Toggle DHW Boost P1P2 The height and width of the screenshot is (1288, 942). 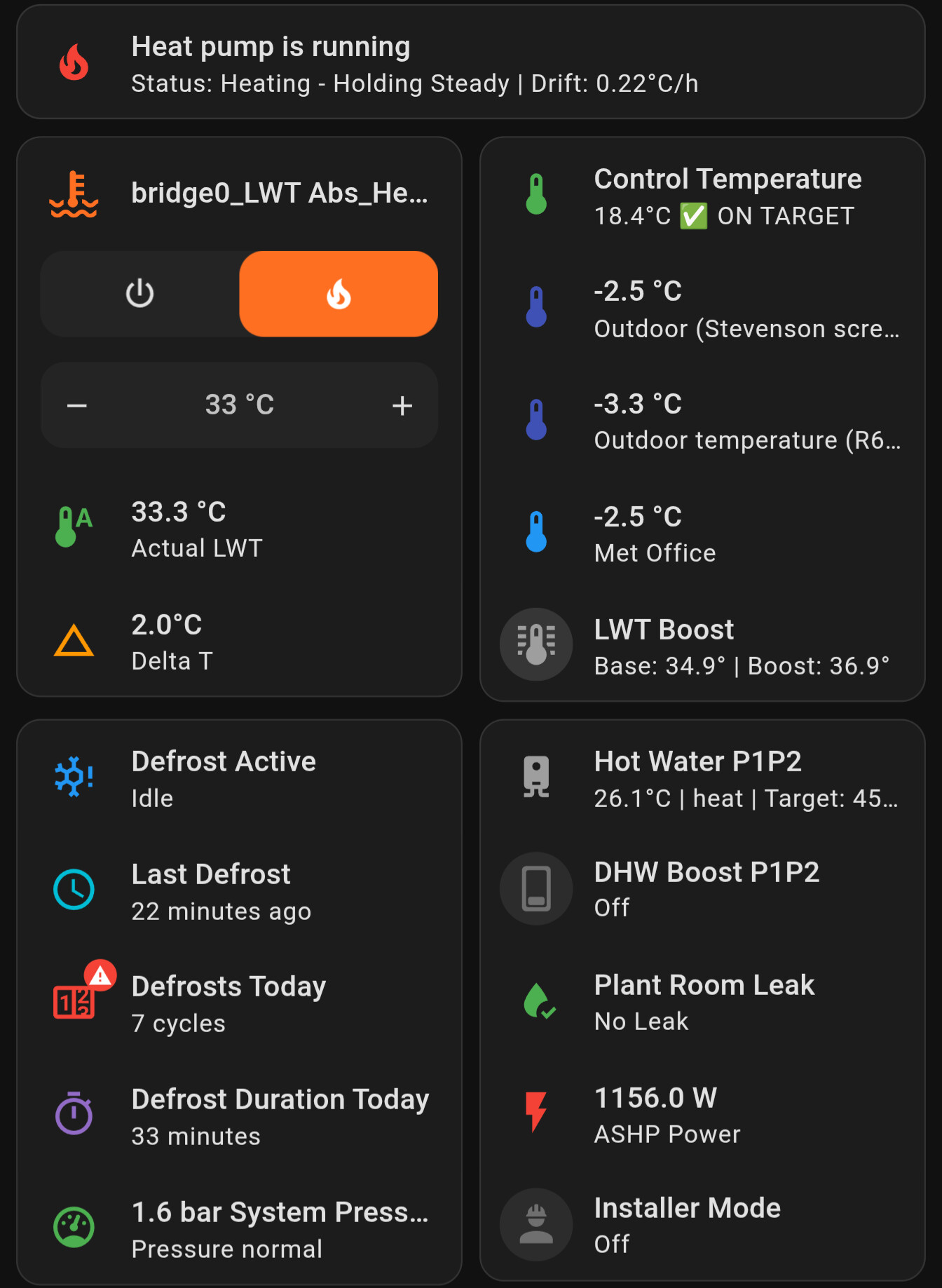click(536, 888)
